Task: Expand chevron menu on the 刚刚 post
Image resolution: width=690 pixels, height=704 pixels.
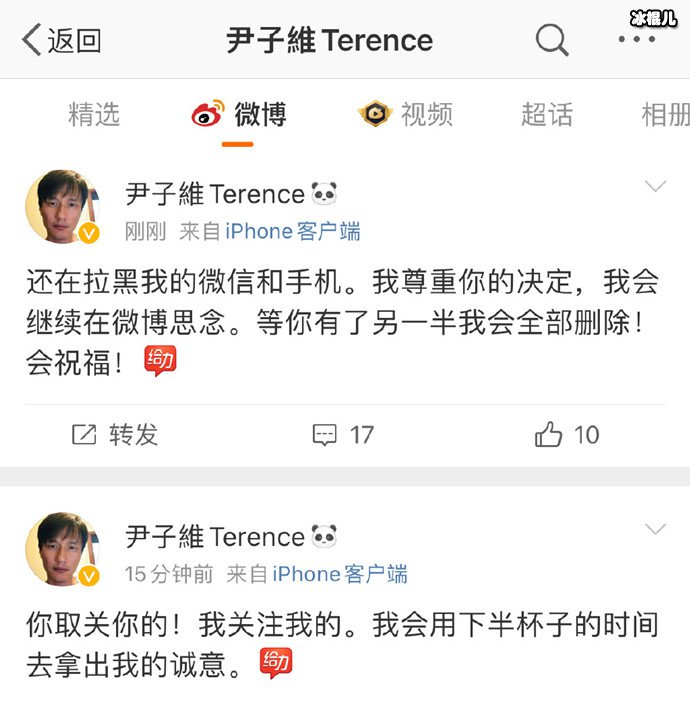Action: tap(655, 186)
